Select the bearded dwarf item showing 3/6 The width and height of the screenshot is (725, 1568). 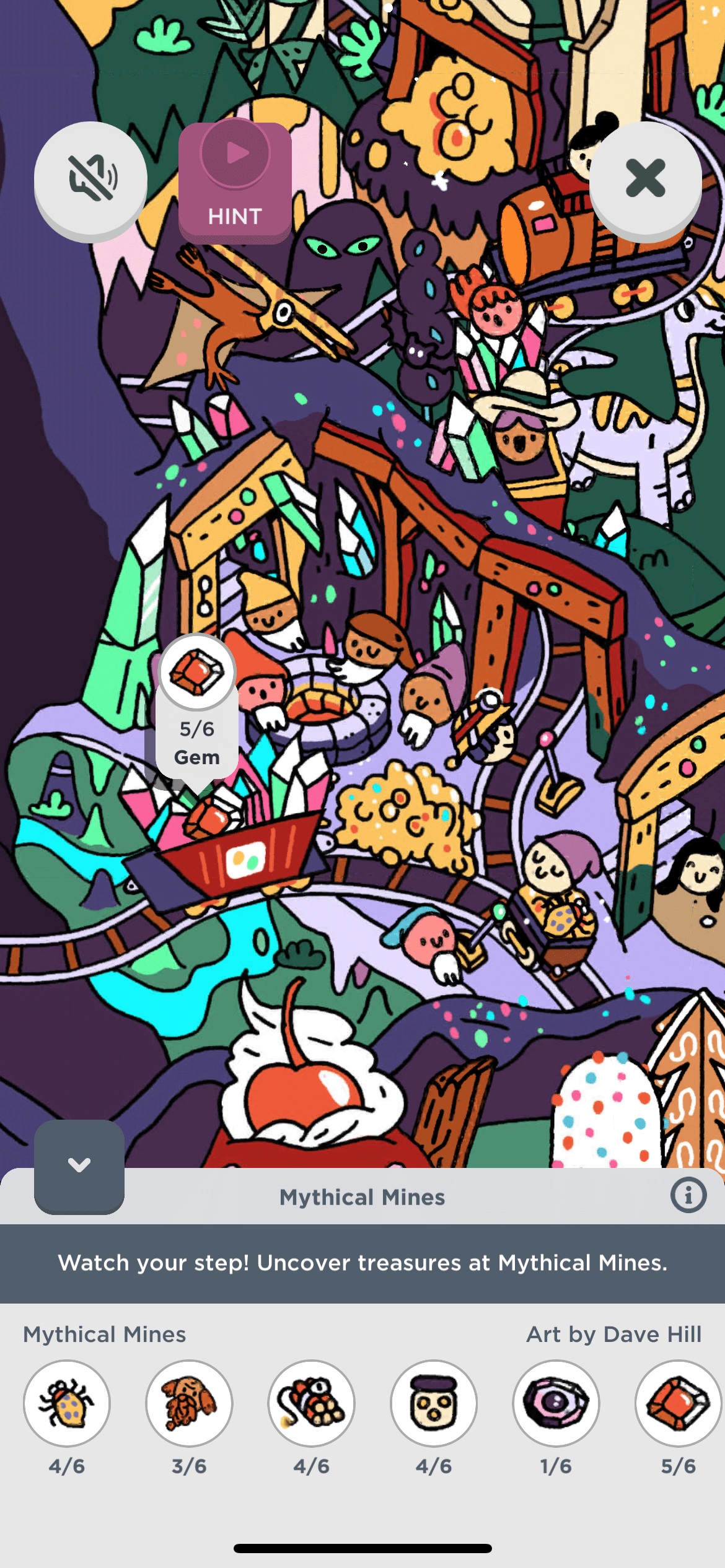(189, 1403)
